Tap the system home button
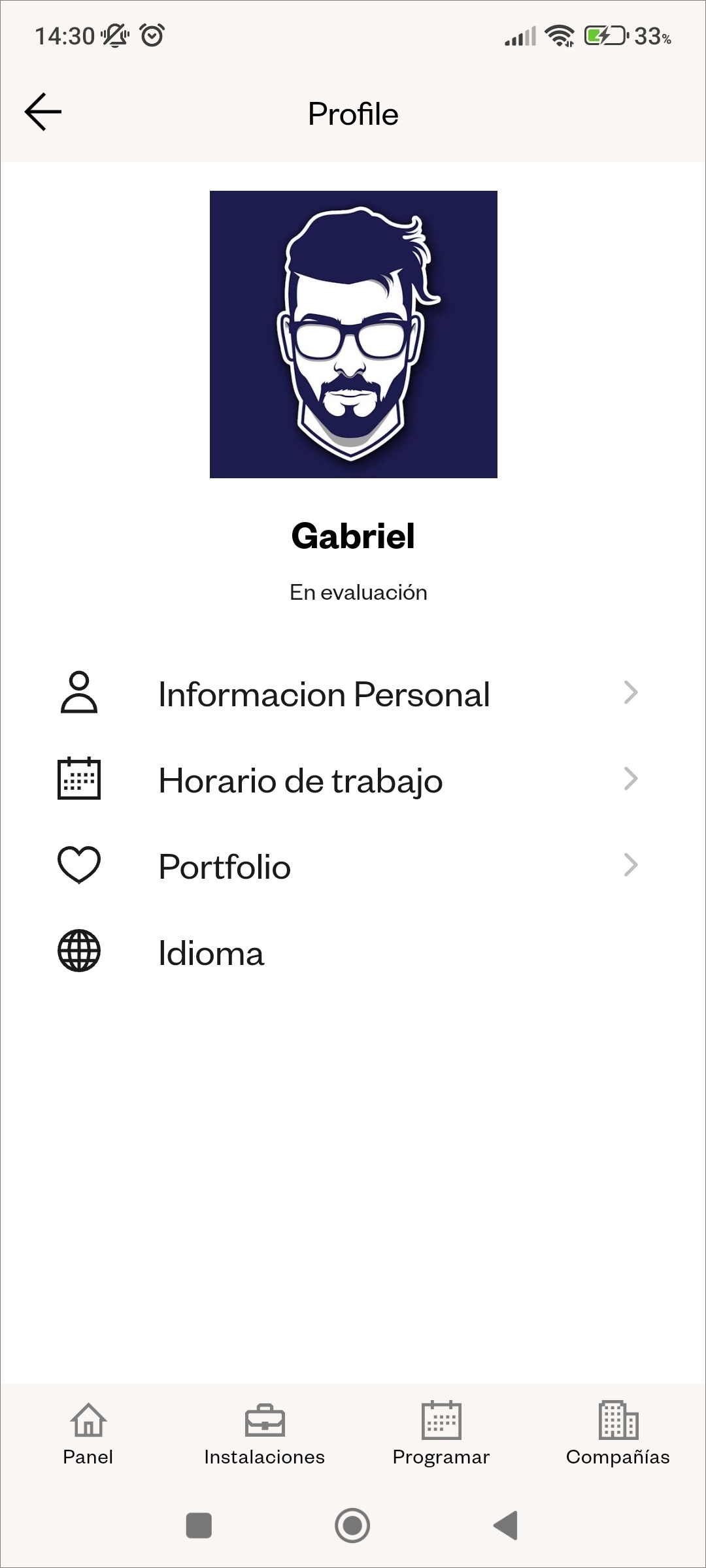 (x=352, y=1526)
